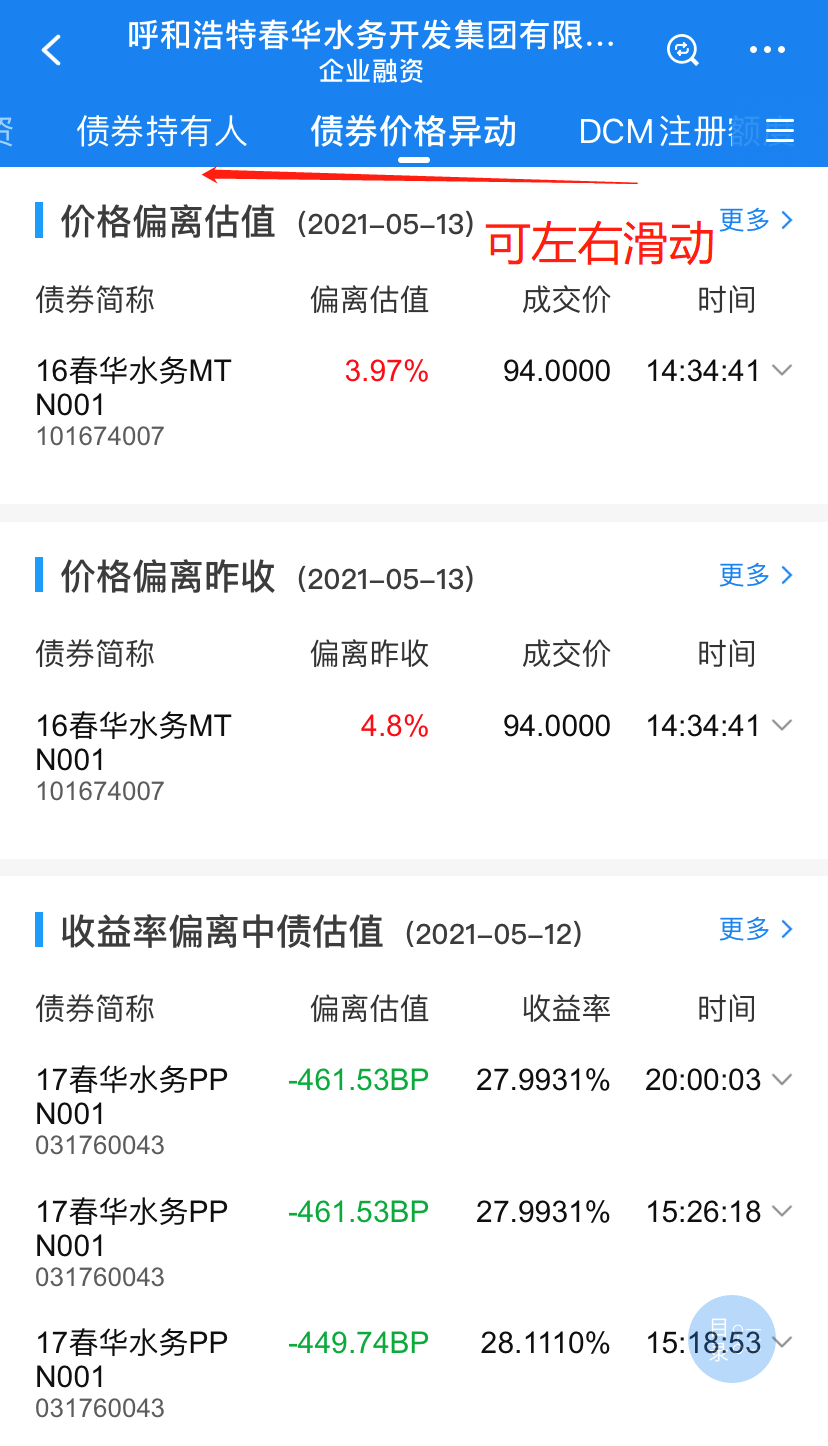View 更多 for 价格偏离估值
828x1446 pixels.
(755, 220)
